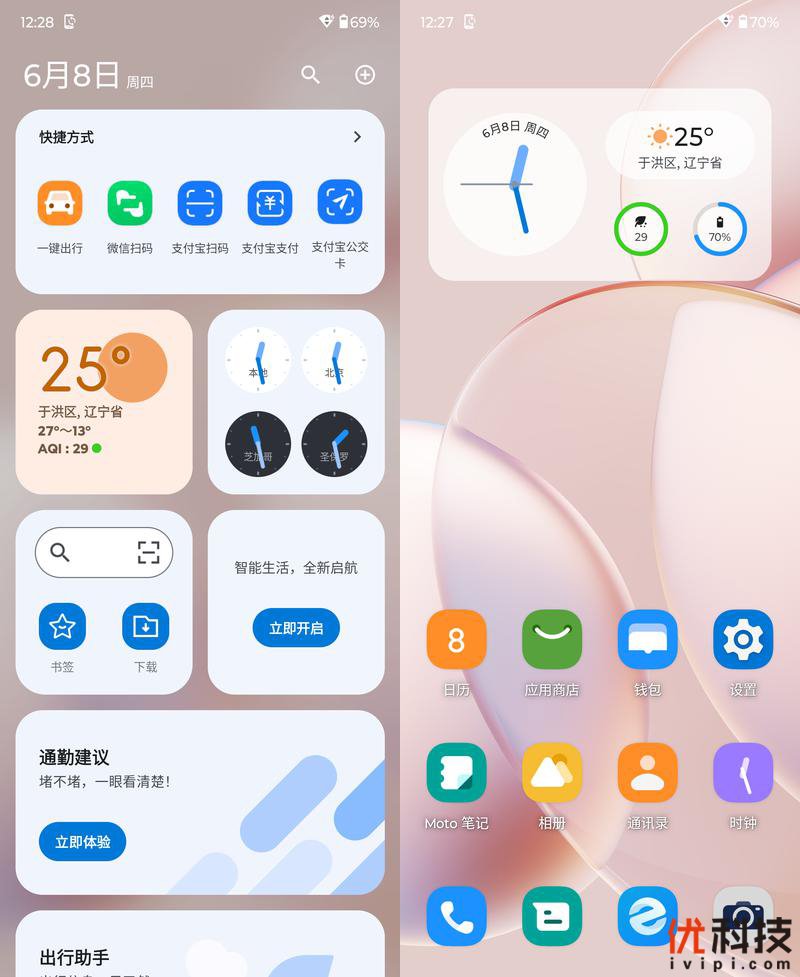This screenshot has height=977, width=800.
Task: Open the 钱包 wallet app
Action: [647, 640]
